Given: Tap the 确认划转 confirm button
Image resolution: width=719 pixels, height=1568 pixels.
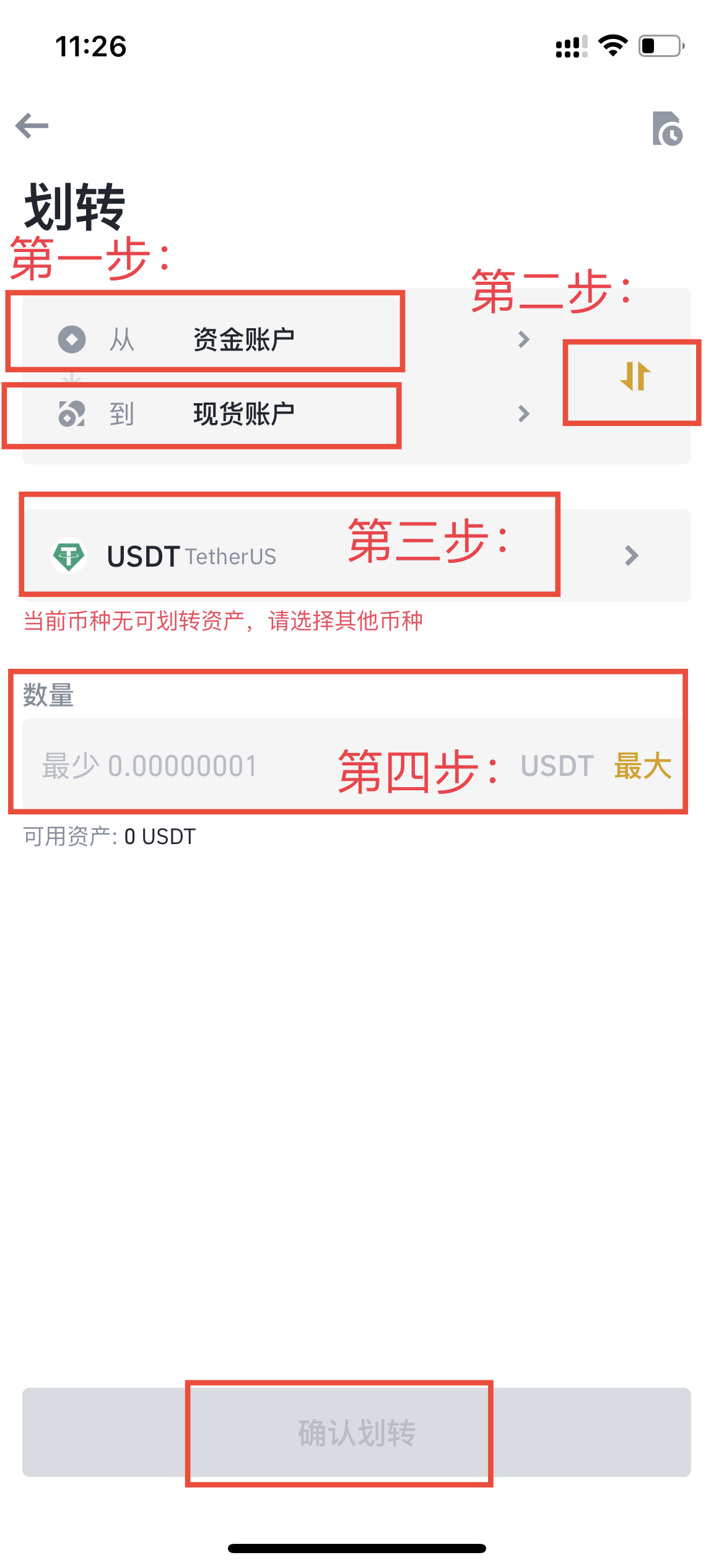Looking at the screenshot, I should click(356, 1433).
